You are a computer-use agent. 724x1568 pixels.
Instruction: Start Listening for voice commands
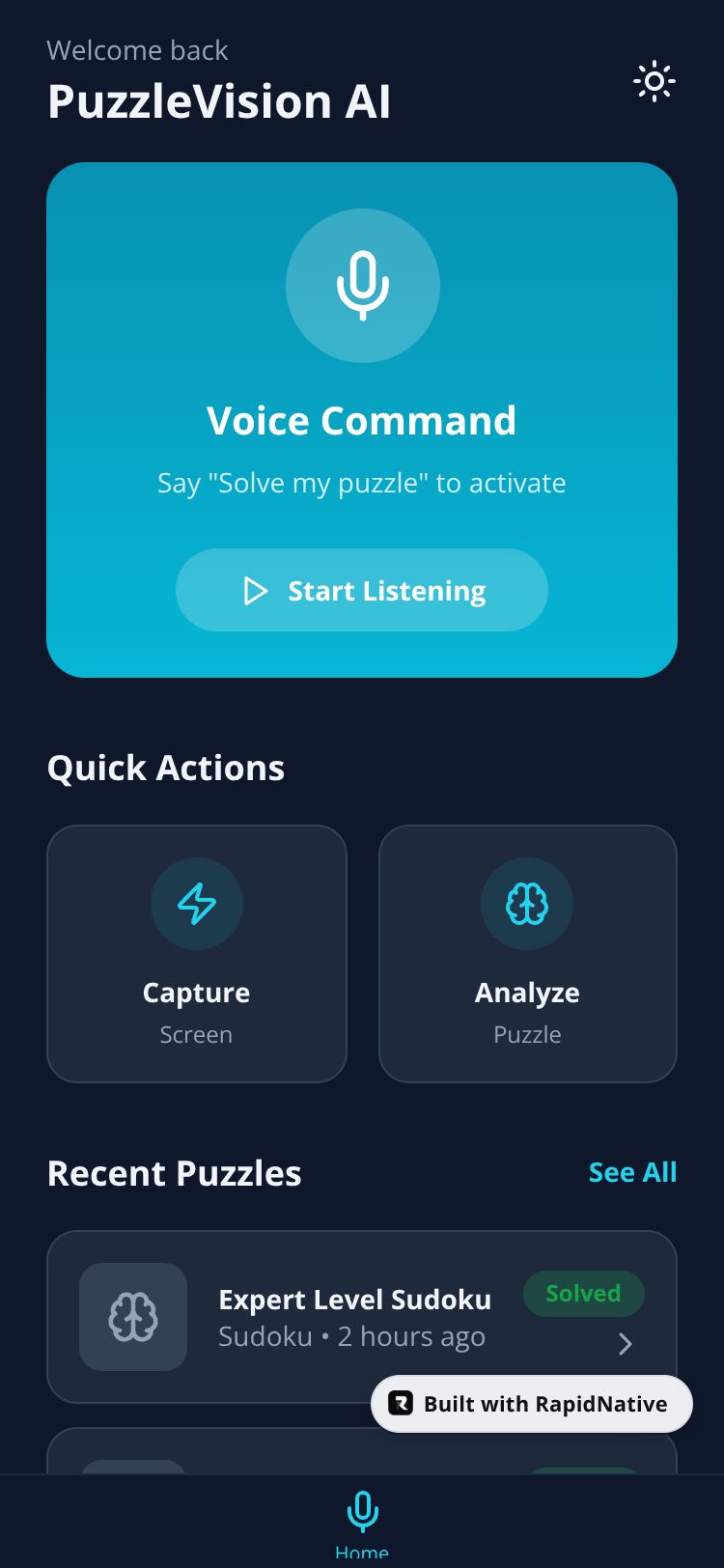[x=362, y=590]
